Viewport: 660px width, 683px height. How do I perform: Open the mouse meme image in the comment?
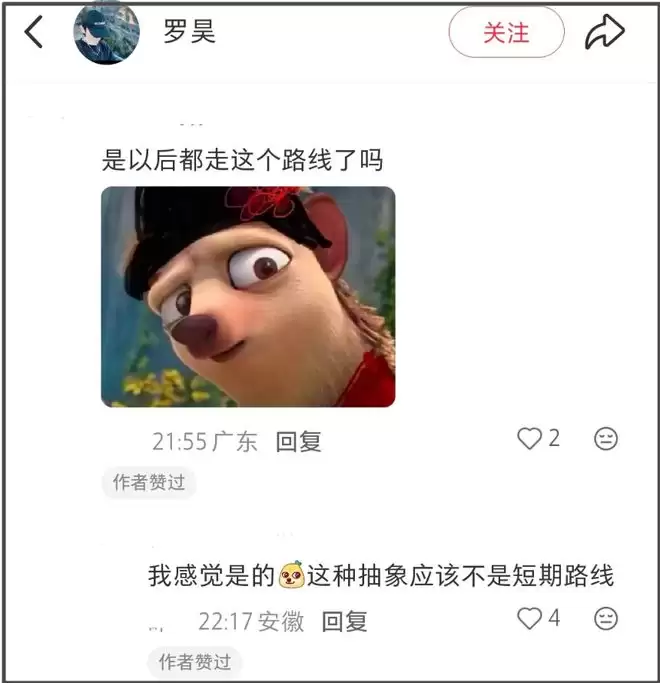pyautogui.click(x=248, y=297)
